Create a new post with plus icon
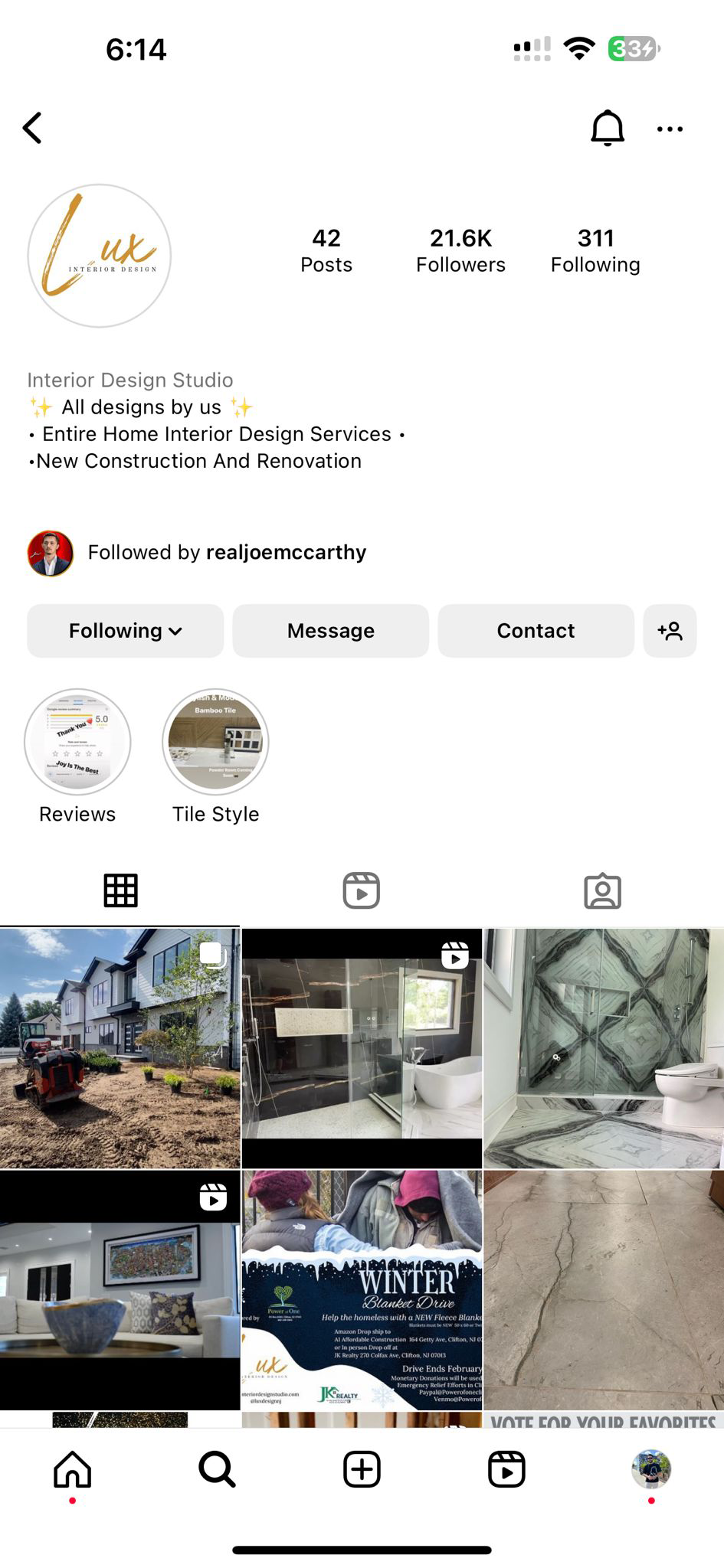 362,1469
